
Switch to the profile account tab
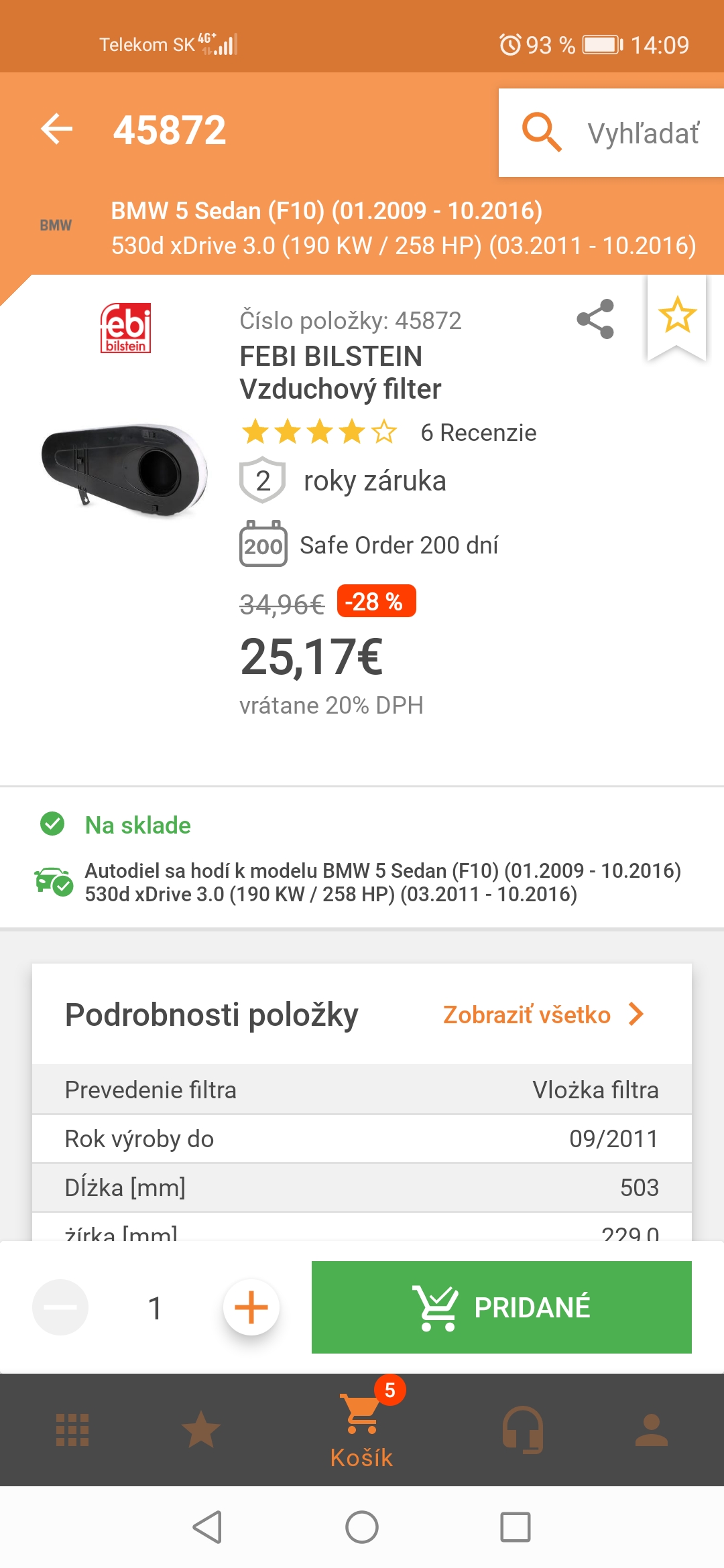[652, 1430]
